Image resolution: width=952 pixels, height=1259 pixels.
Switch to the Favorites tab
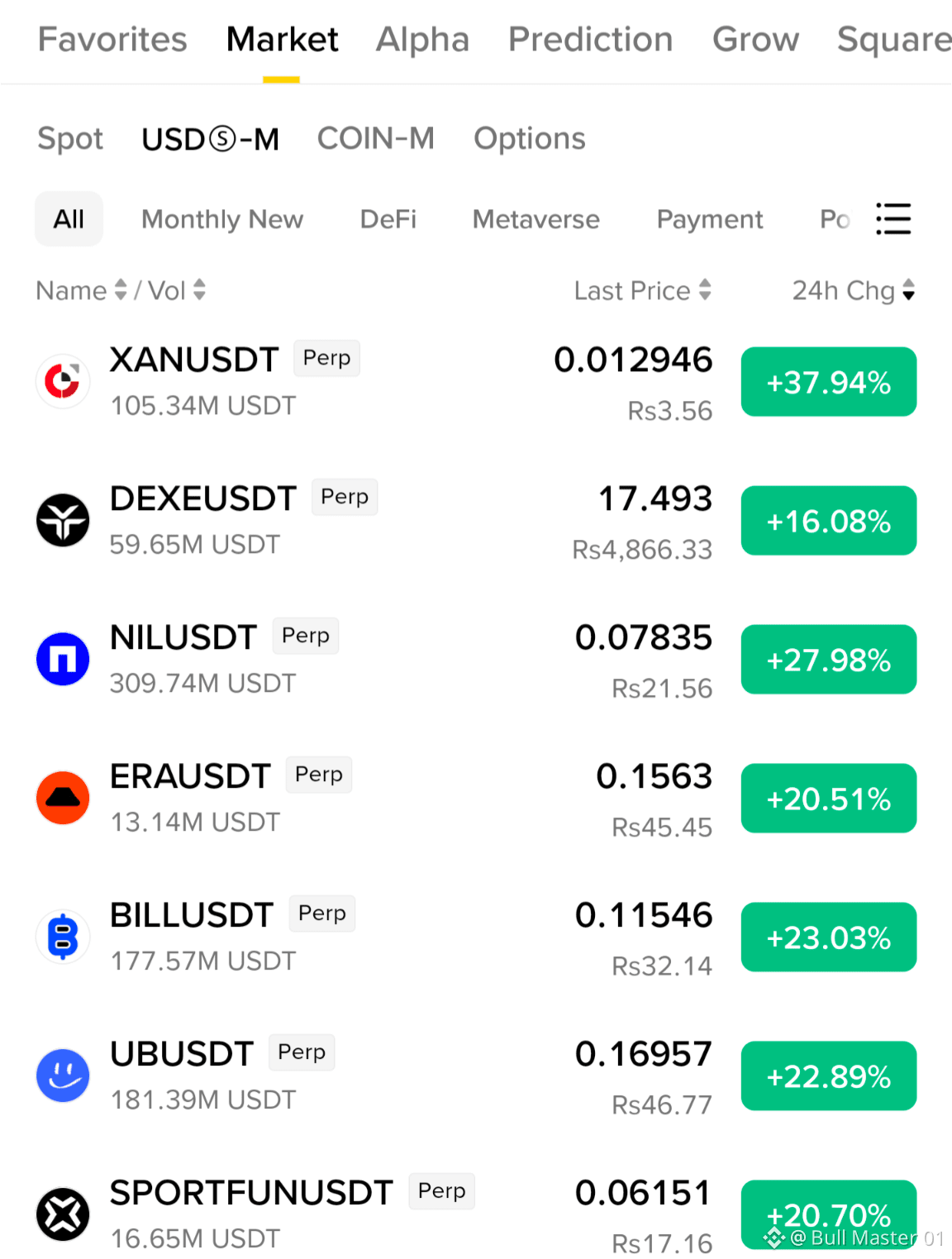[112, 40]
